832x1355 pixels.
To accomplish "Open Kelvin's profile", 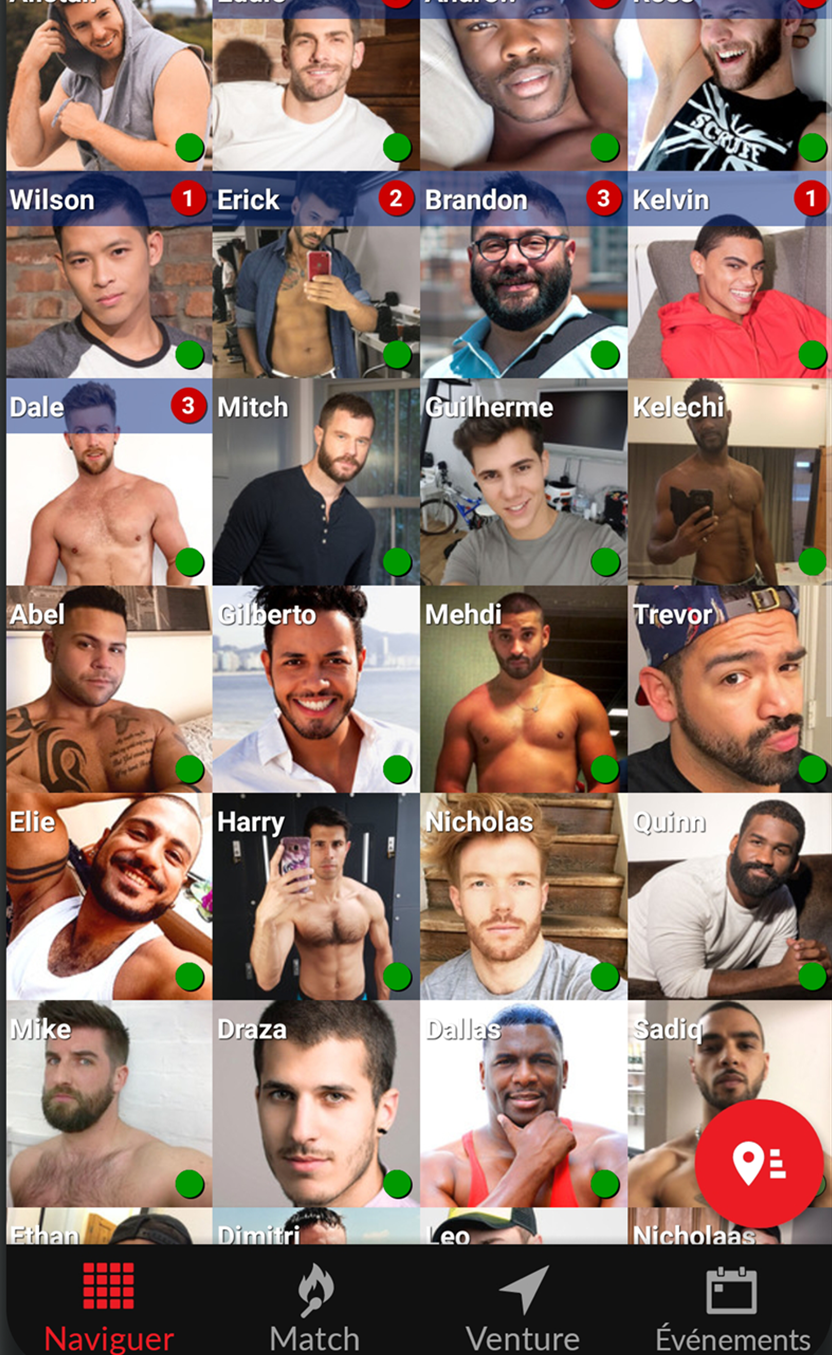I will (x=730, y=274).
